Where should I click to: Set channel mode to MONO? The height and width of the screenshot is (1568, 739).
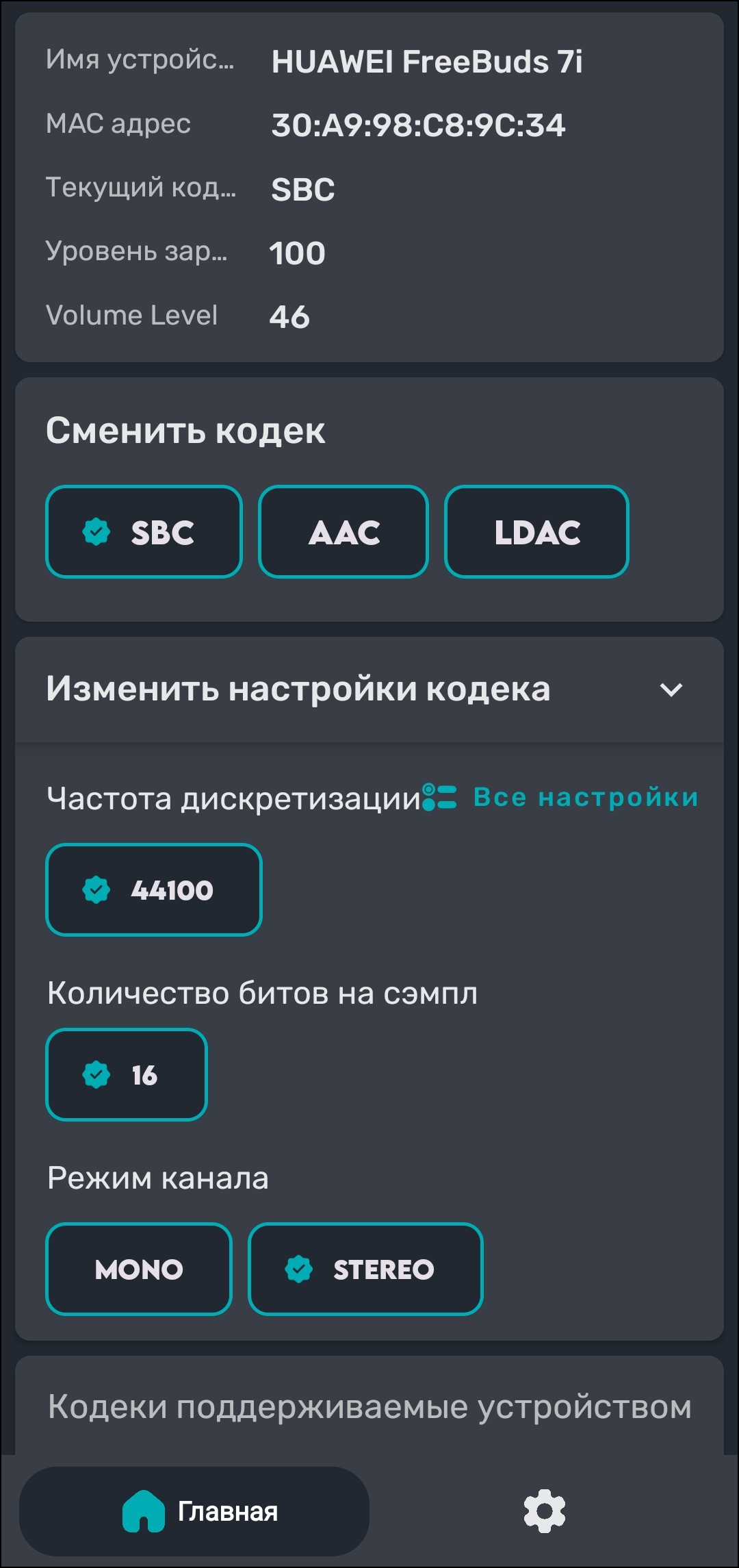139,1269
